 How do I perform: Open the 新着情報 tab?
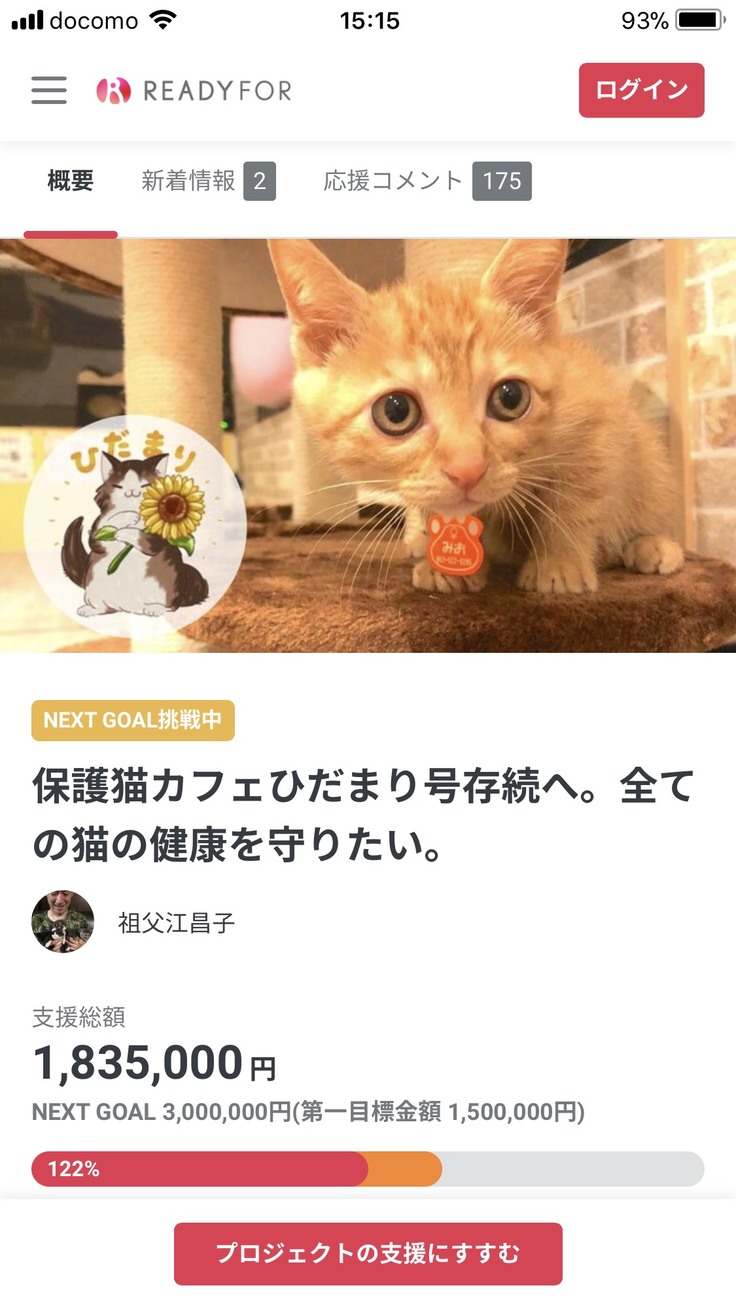tap(207, 181)
